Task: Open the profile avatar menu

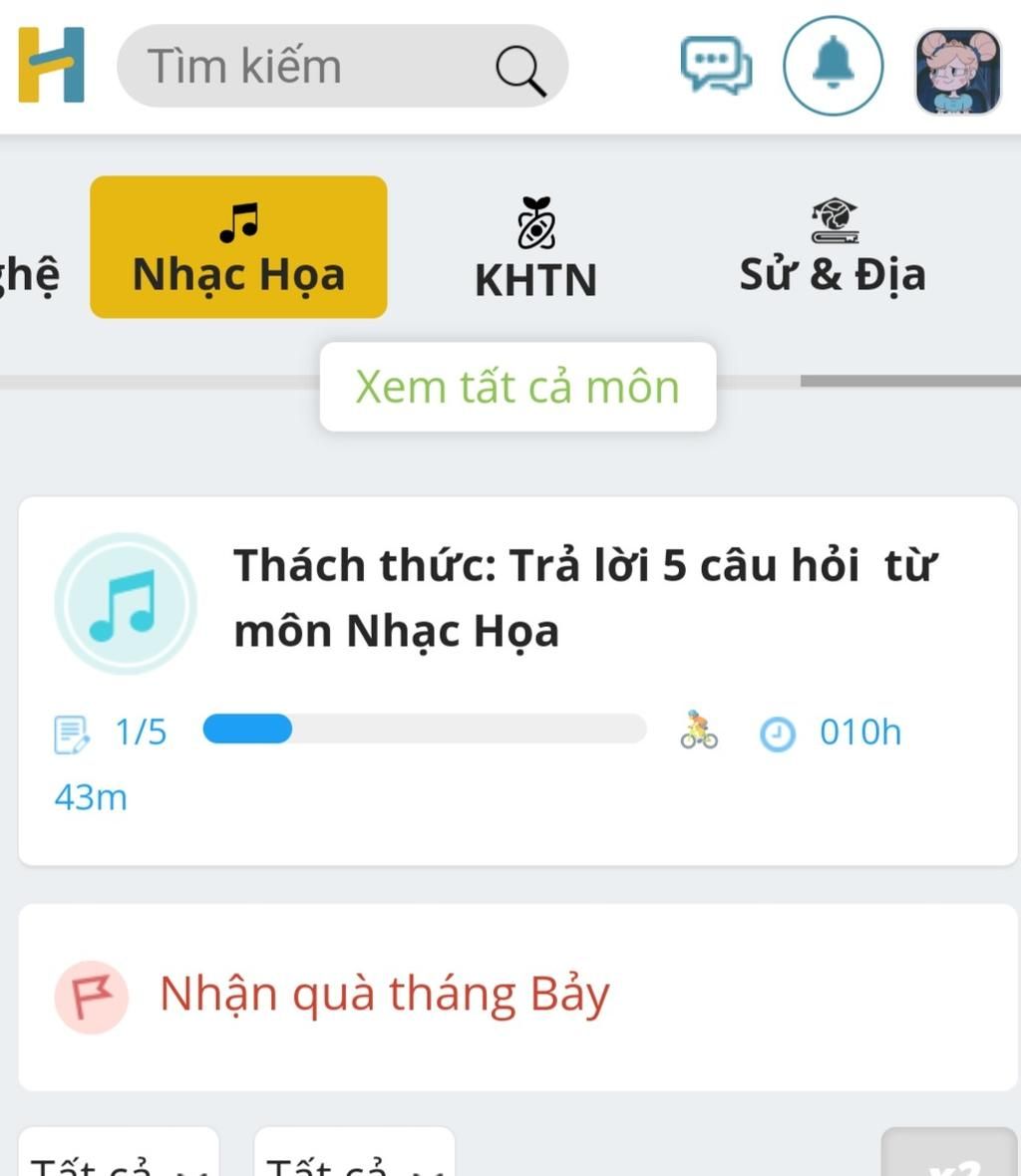Action: [x=957, y=70]
